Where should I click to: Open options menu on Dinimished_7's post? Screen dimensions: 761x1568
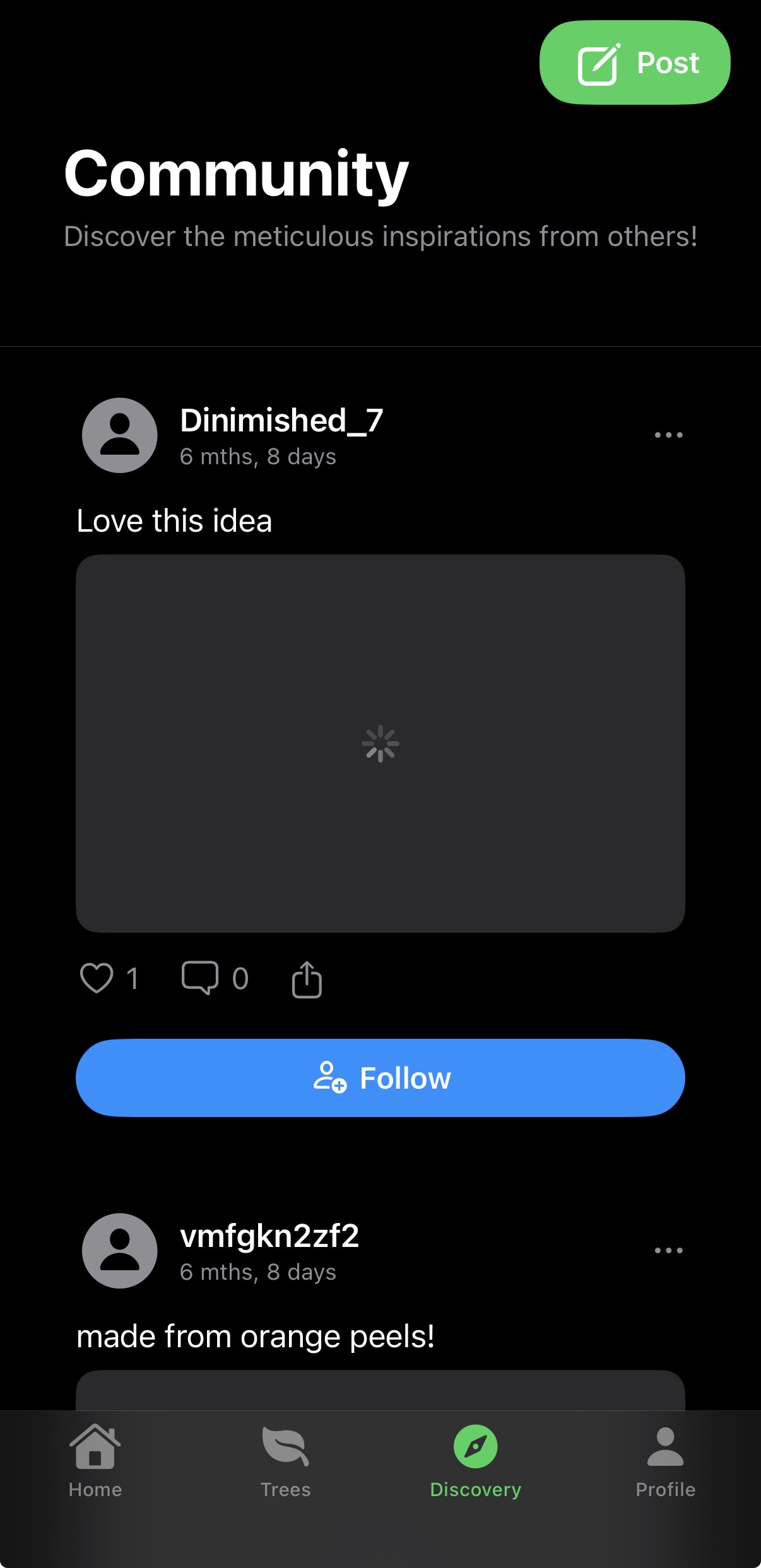[668, 435]
